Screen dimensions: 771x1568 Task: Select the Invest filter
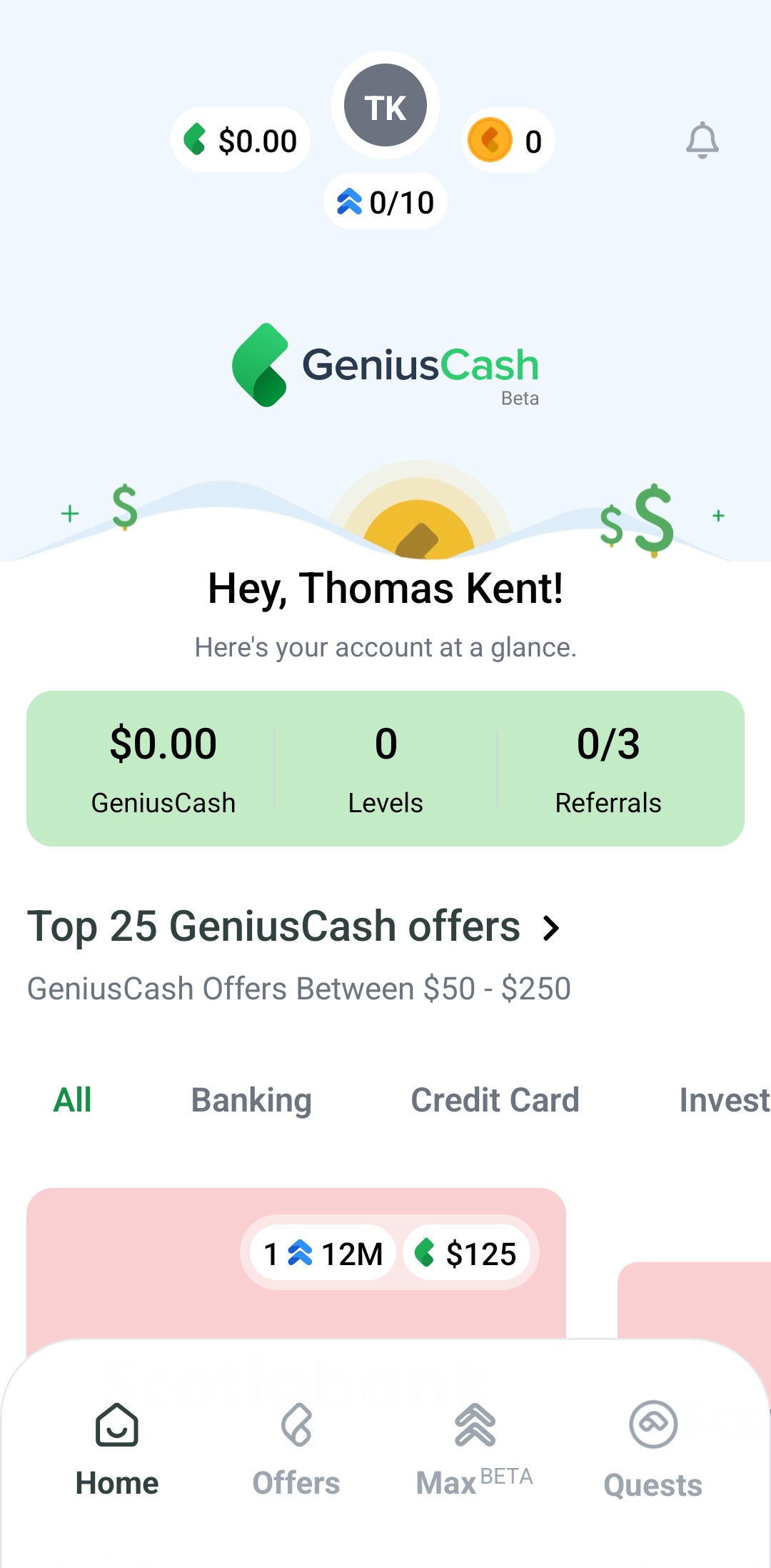723,1100
